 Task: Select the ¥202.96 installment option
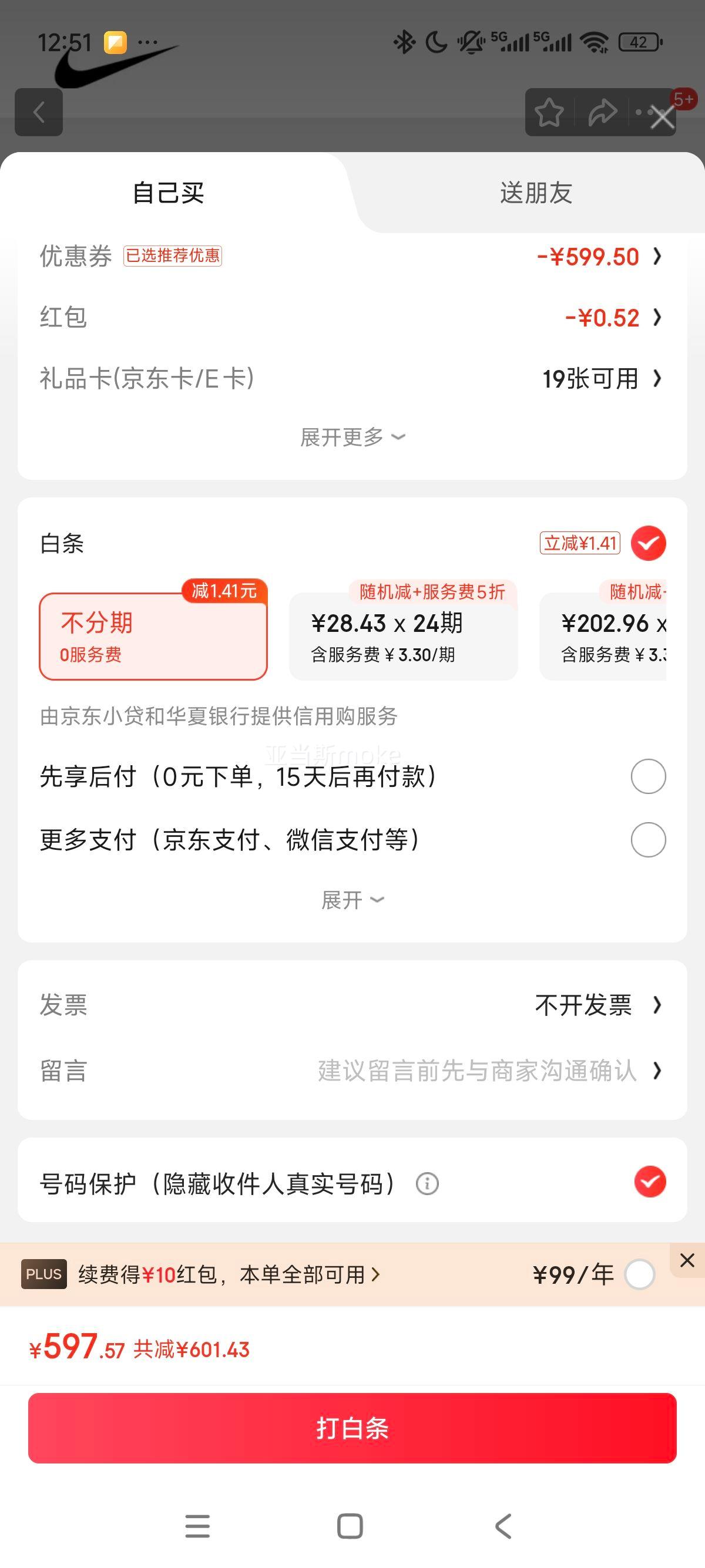[603, 636]
